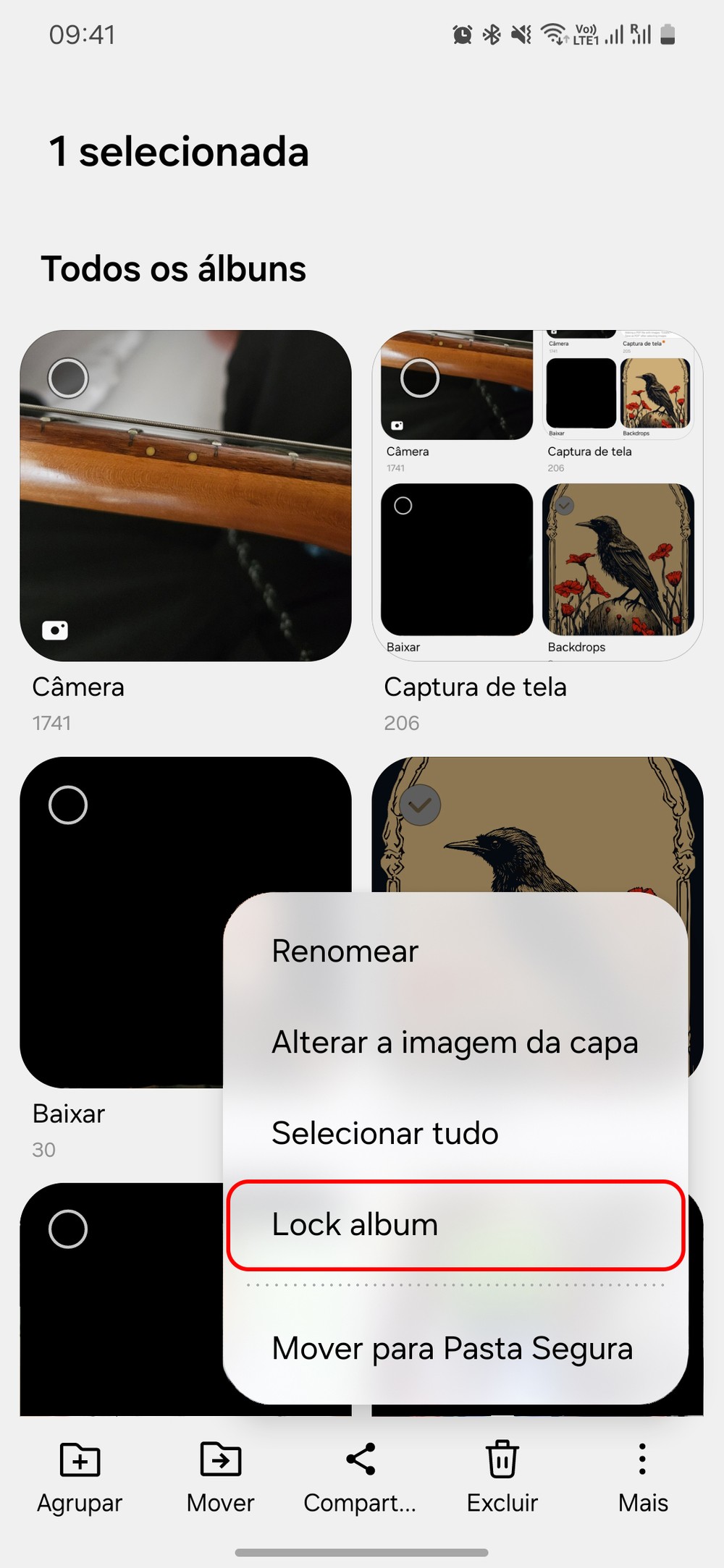Tap Selecionar tudo option
The width and height of the screenshot is (724, 1568).
coord(385,1133)
